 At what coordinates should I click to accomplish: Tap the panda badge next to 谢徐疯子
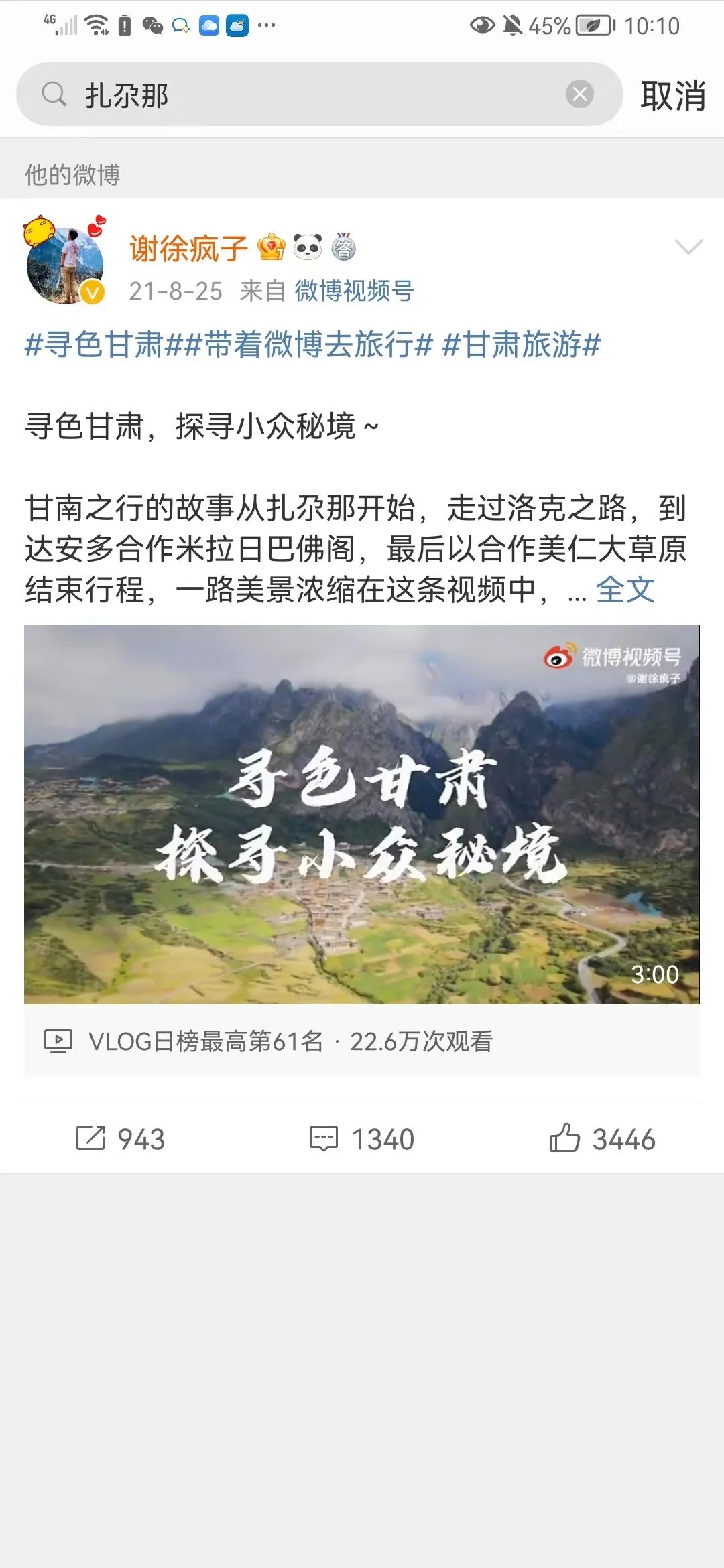(307, 247)
